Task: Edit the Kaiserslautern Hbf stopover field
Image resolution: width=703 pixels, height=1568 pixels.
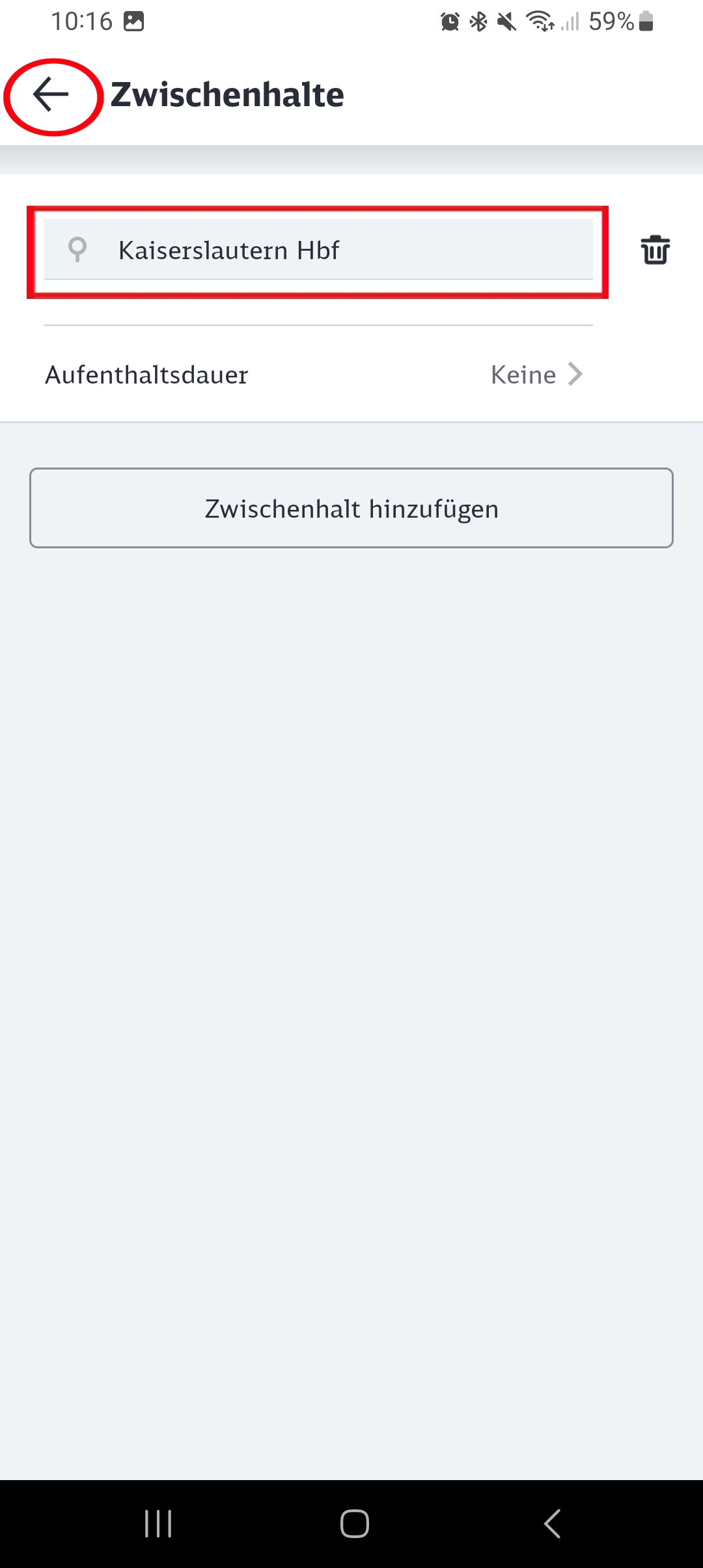Action: click(318, 250)
